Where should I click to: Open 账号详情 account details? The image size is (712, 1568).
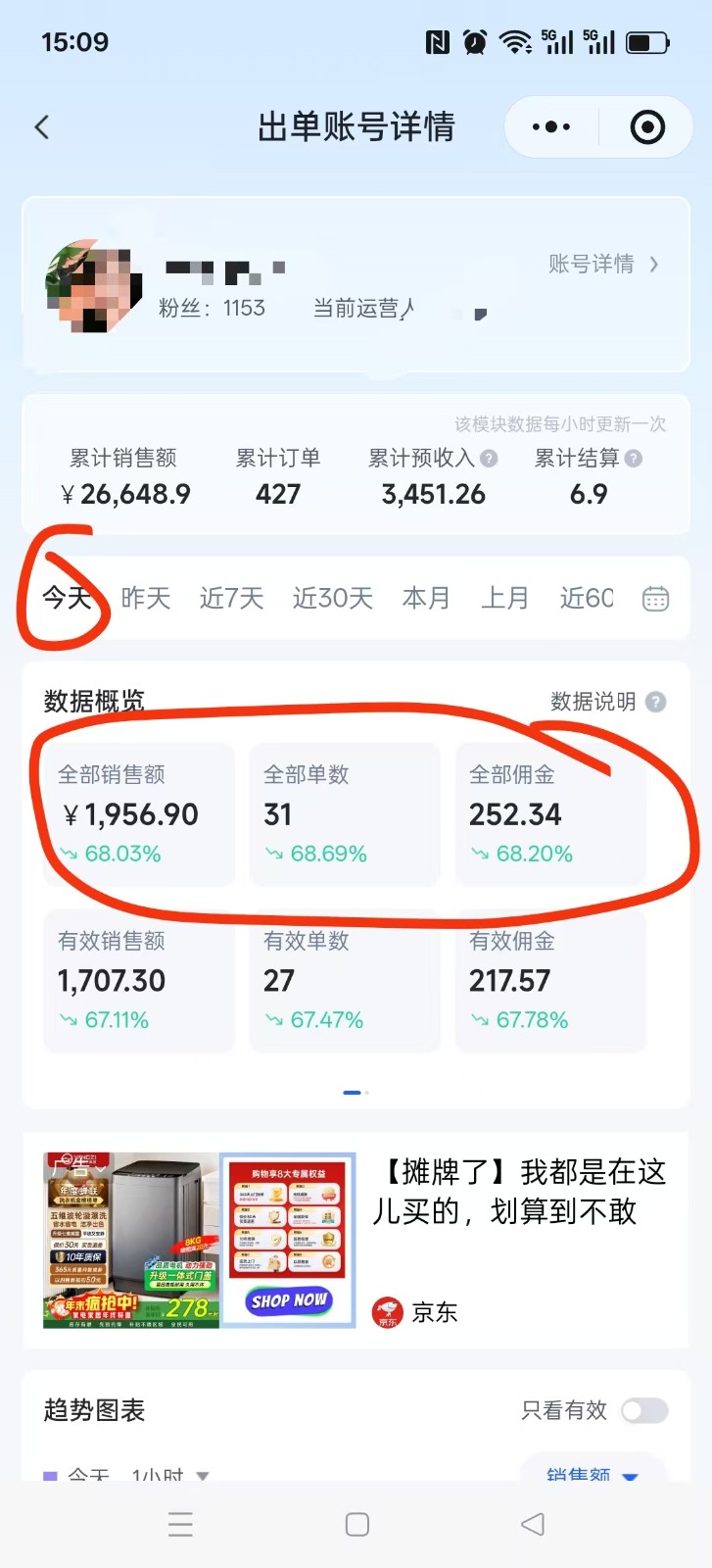click(x=603, y=264)
